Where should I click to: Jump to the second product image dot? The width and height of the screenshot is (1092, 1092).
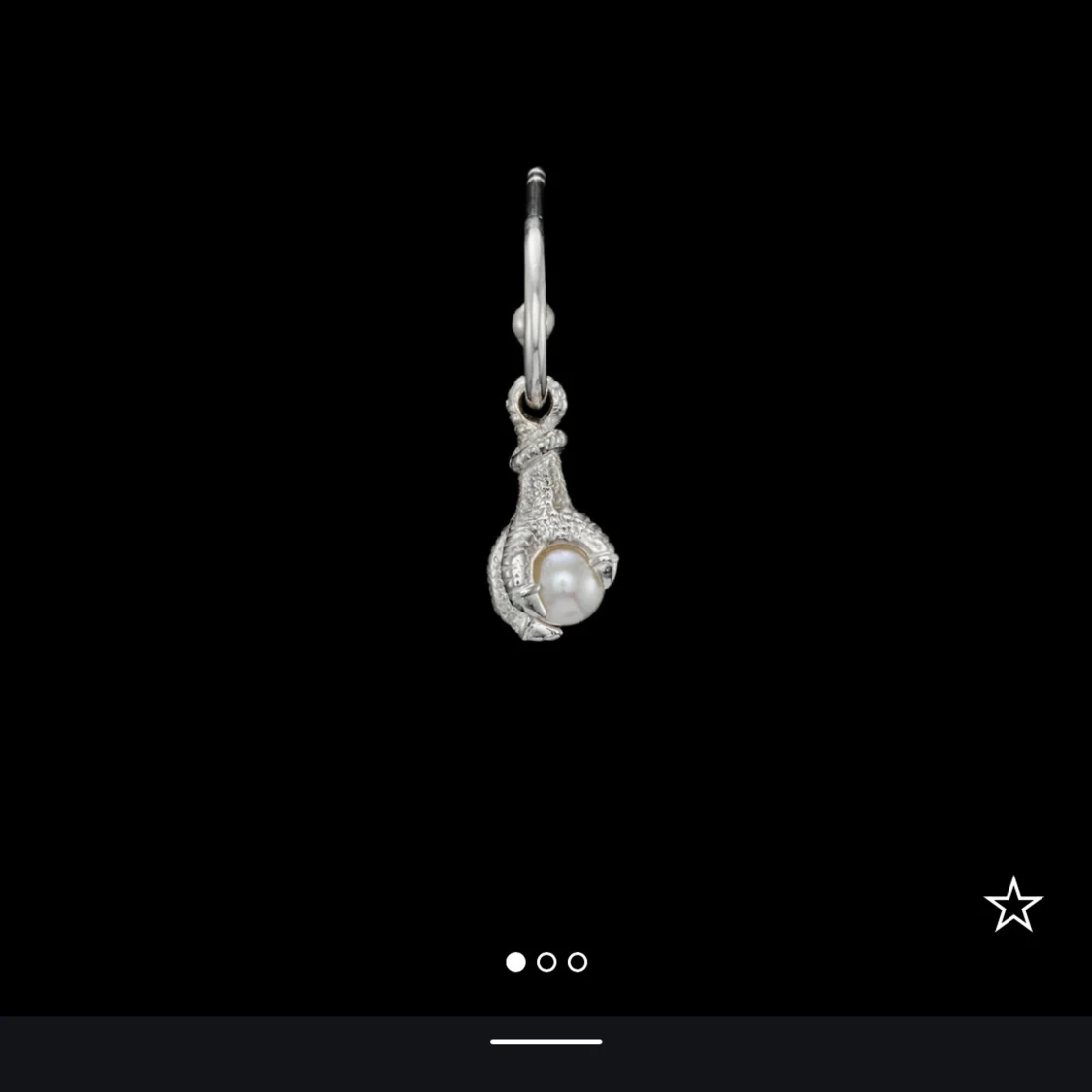(546, 962)
